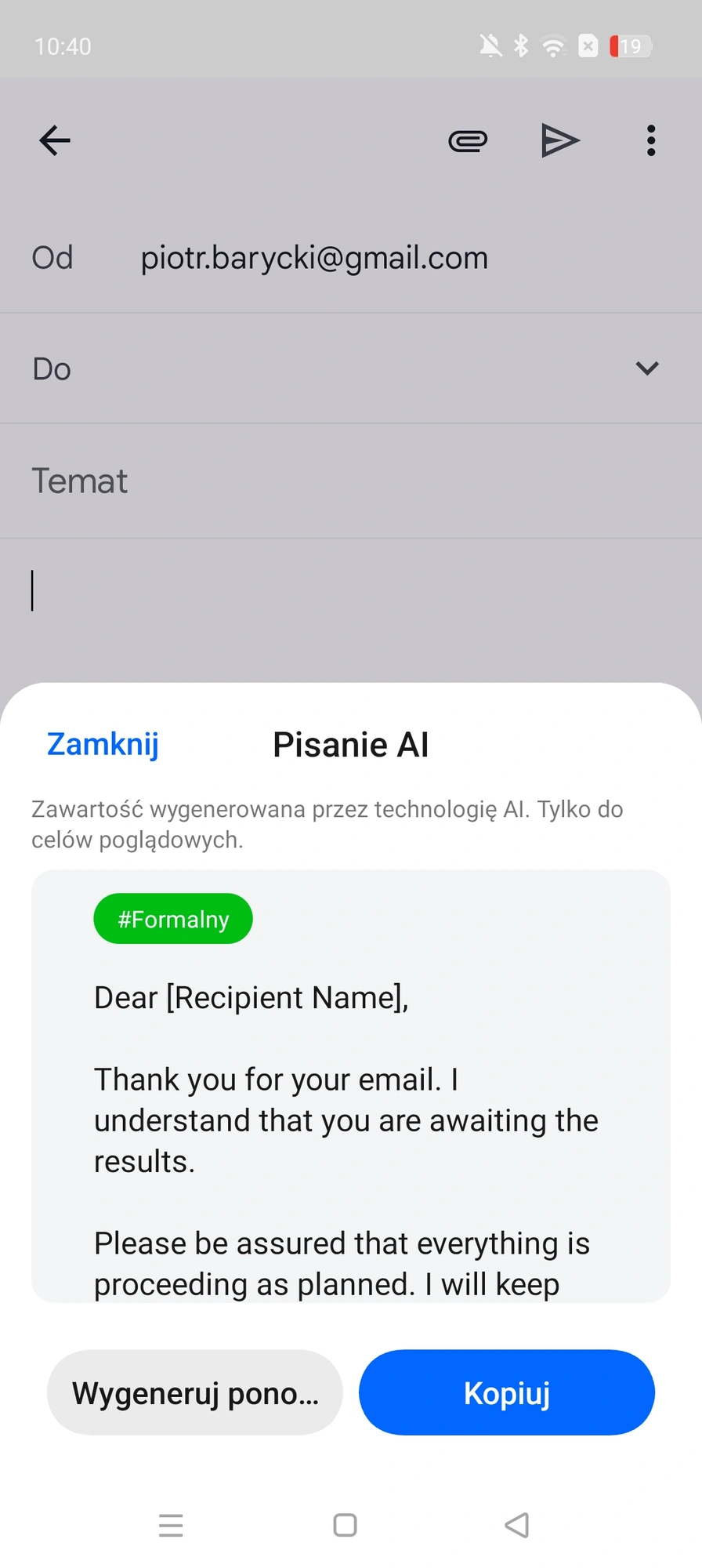The width and height of the screenshot is (702, 1568).
Task: Open the three-dot overflow menu
Action: (x=650, y=141)
